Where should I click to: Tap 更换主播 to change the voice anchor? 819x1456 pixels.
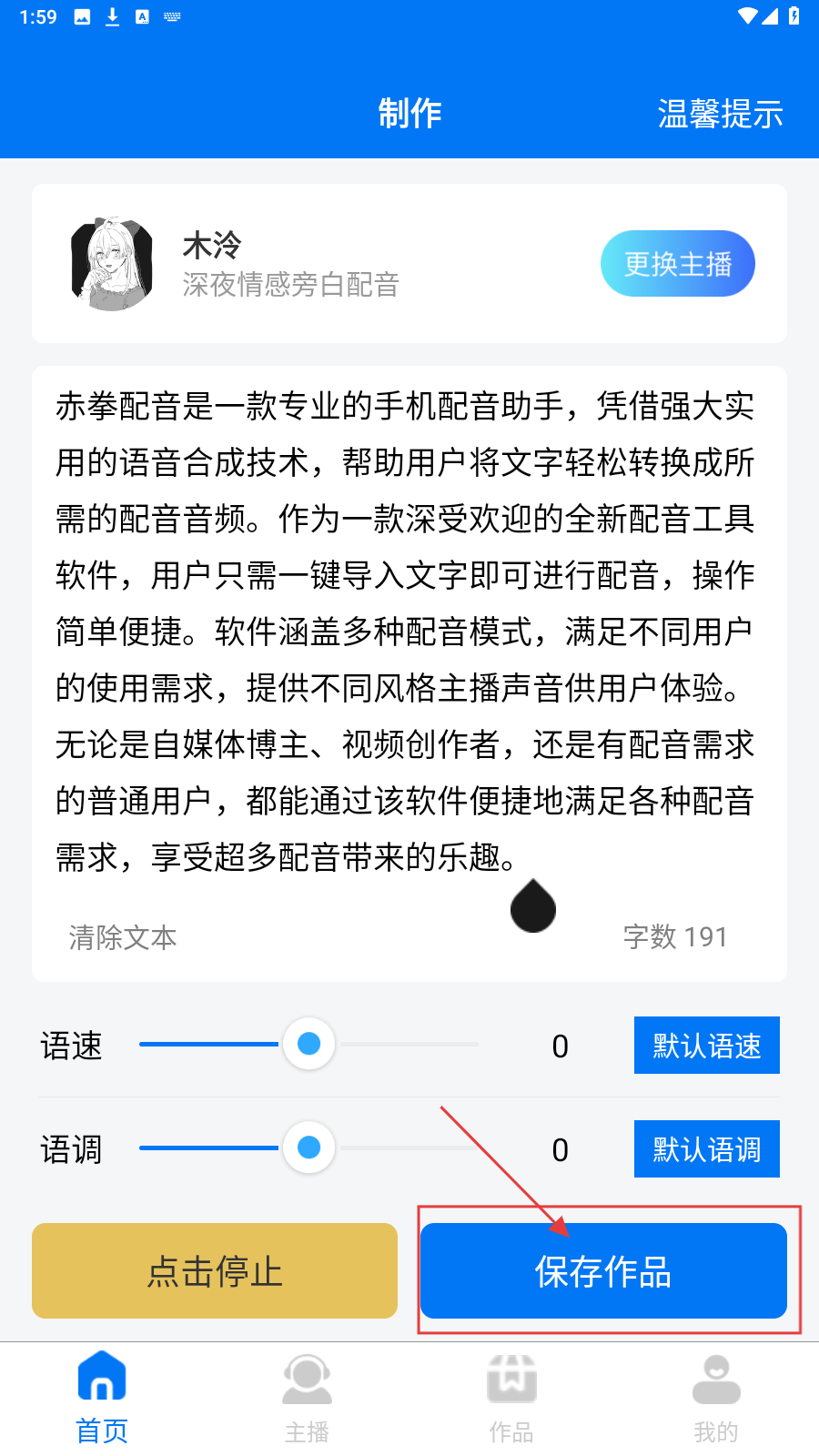pyautogui.click(x=677, y=264)
